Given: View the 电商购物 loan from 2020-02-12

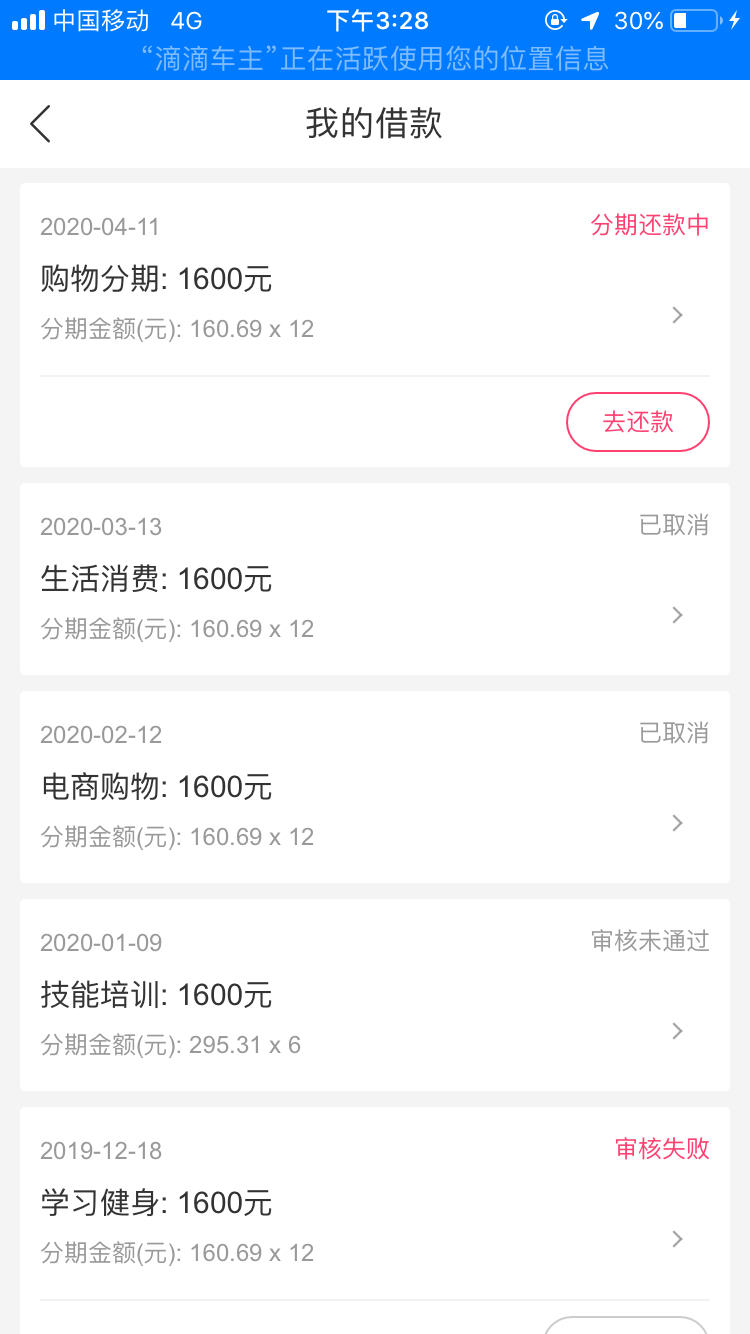Looking at the screenshot, I should click(x=375, y=787).
